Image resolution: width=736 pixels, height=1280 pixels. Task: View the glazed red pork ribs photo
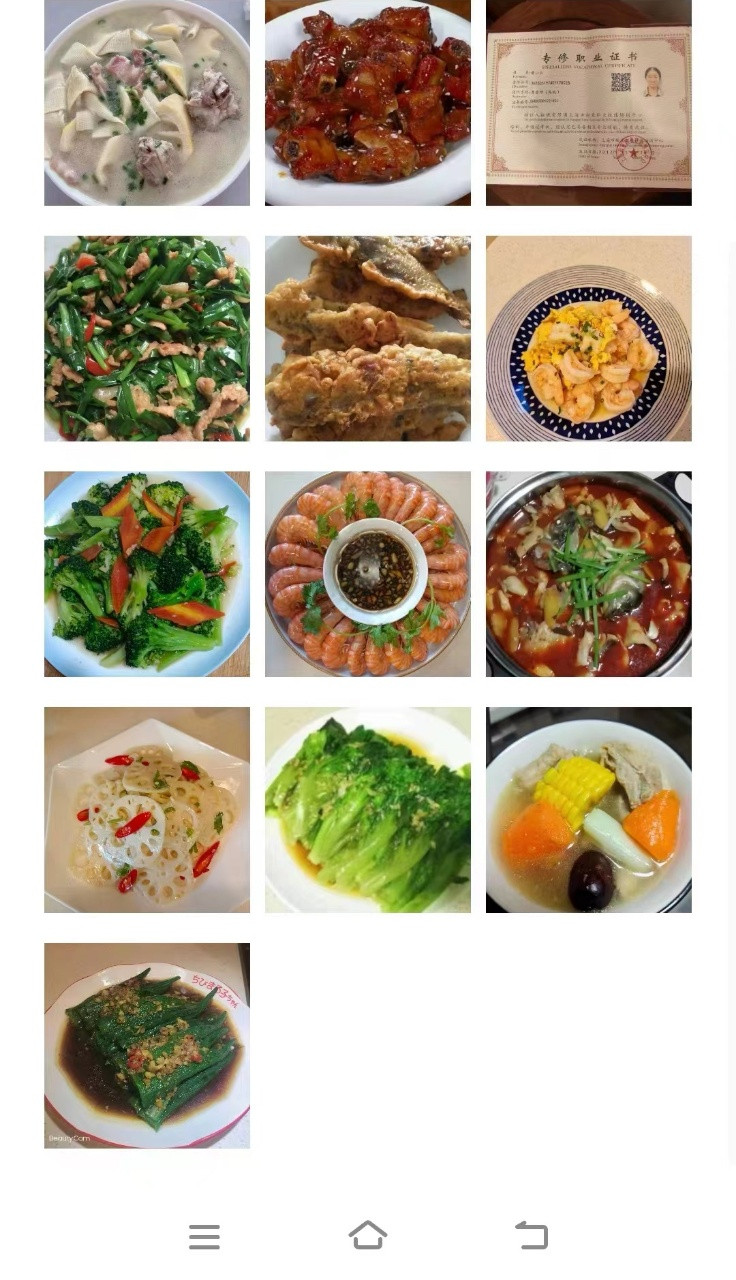click(368, 103)
